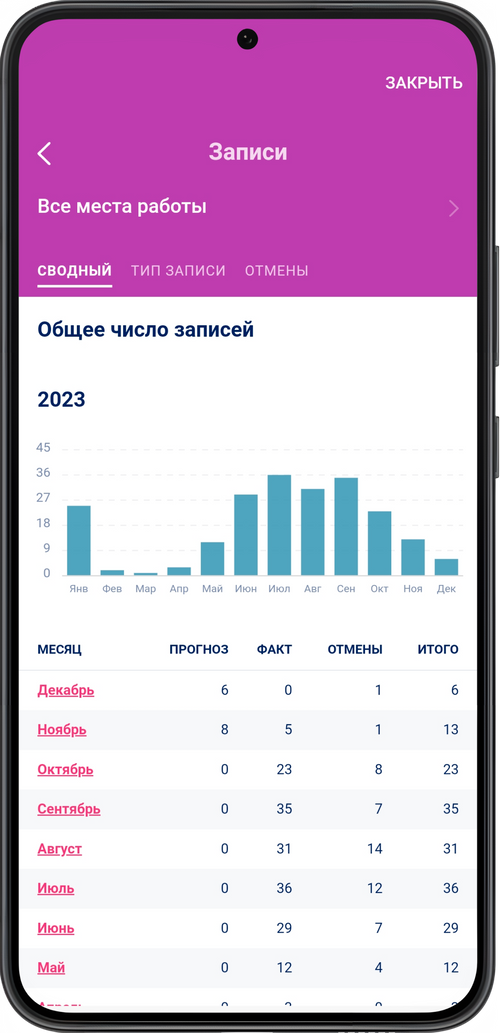500x1033 pixels.
Task: Open the Август month link
Action: [x=60, y=849]
